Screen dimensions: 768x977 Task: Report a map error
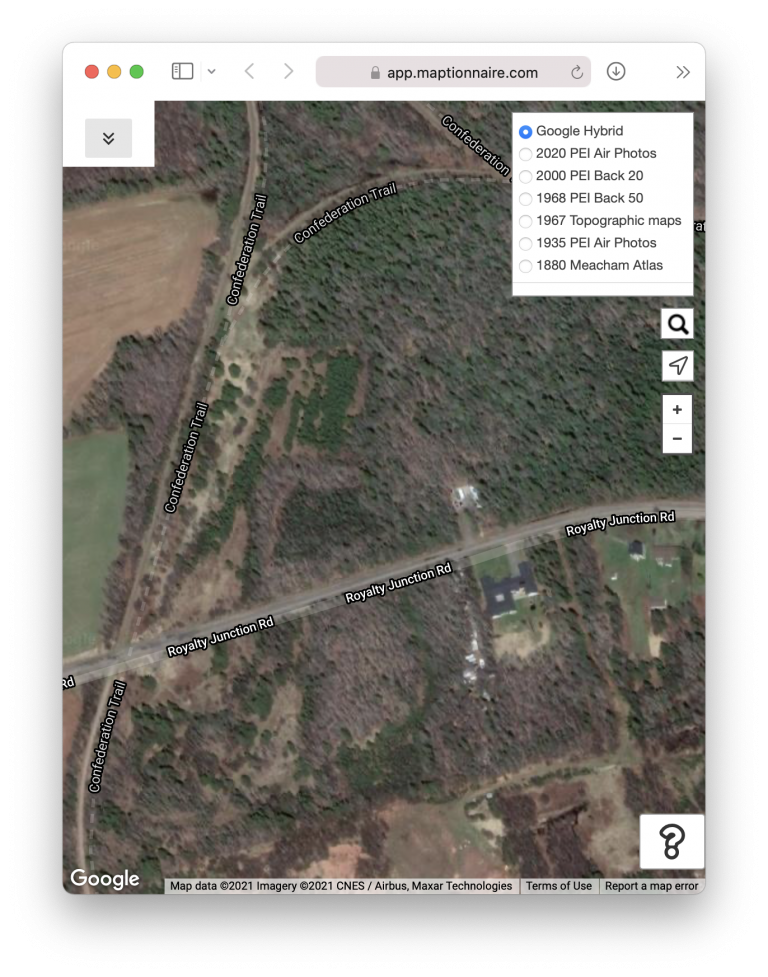(x=651, y=886)
